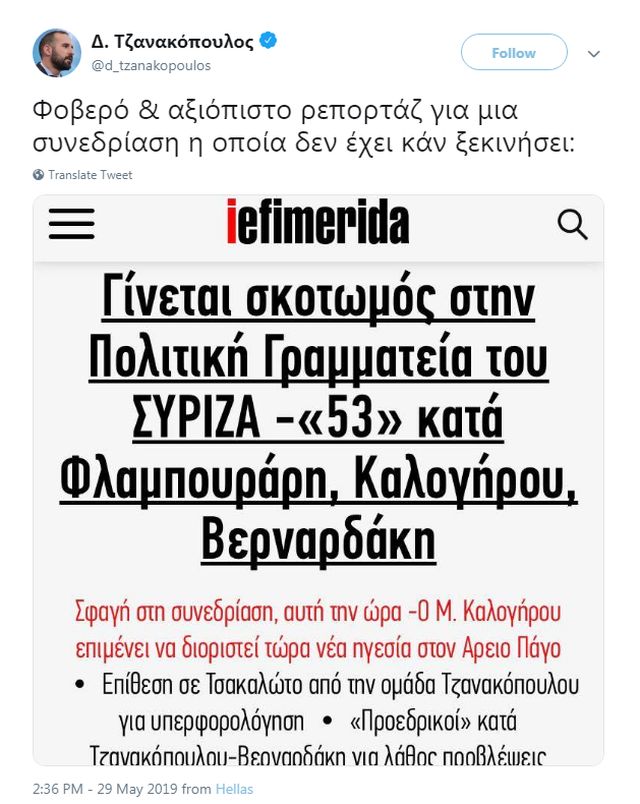Open the author's profile picture

click(x=58, y=53)
